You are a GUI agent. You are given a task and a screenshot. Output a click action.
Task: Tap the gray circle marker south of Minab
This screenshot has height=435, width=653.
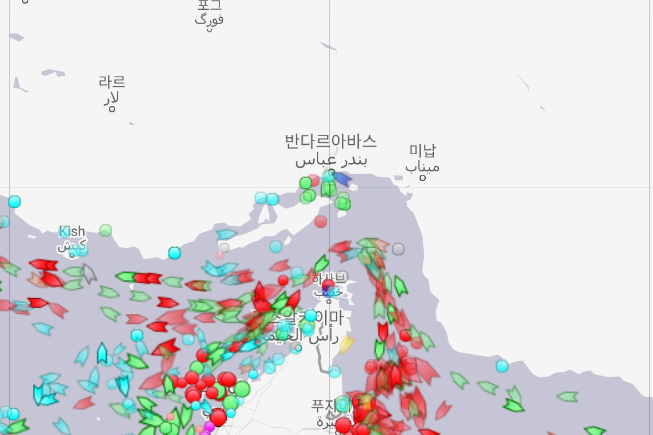click(398, 248)
